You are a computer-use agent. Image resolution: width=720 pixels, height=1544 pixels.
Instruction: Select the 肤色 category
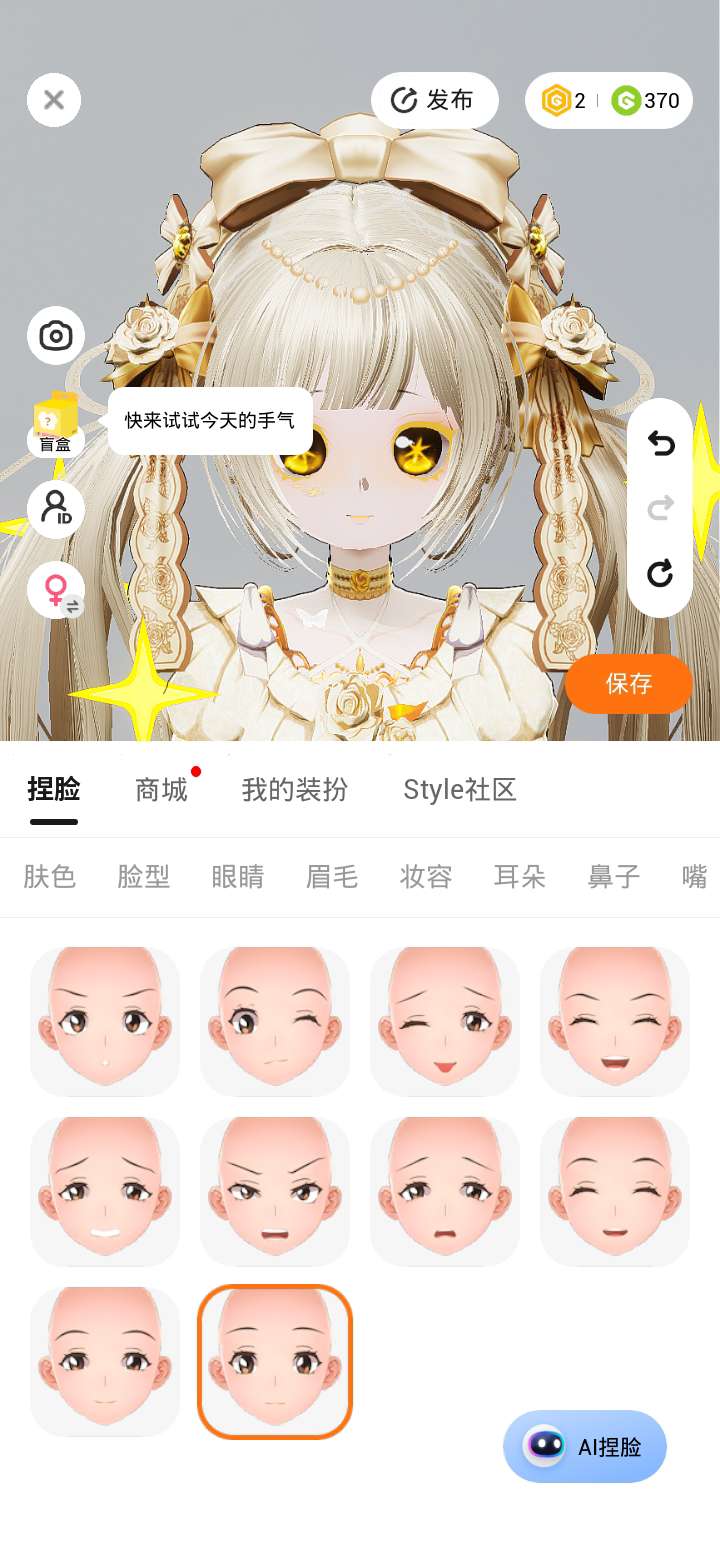point(50,877)
